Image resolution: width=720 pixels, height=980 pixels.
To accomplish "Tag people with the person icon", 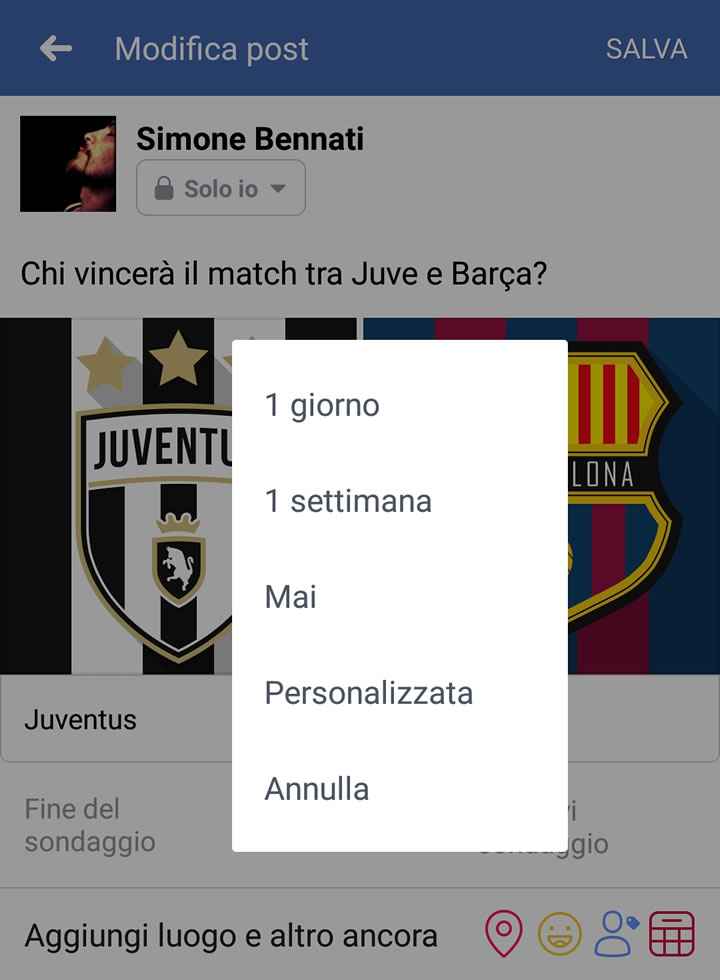I will (615, 935).
